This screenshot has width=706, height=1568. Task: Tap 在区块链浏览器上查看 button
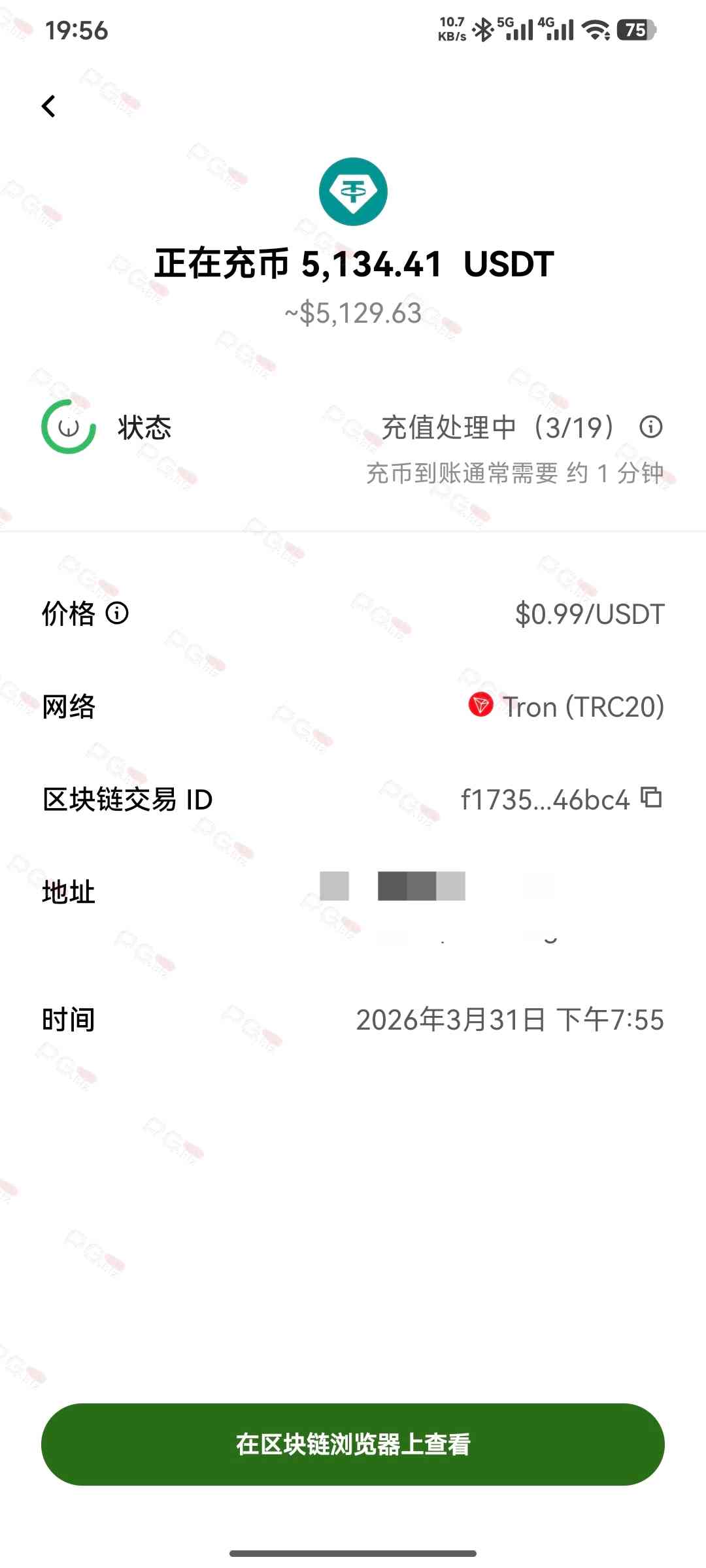pyautogui.click(x=353, y=1444)
